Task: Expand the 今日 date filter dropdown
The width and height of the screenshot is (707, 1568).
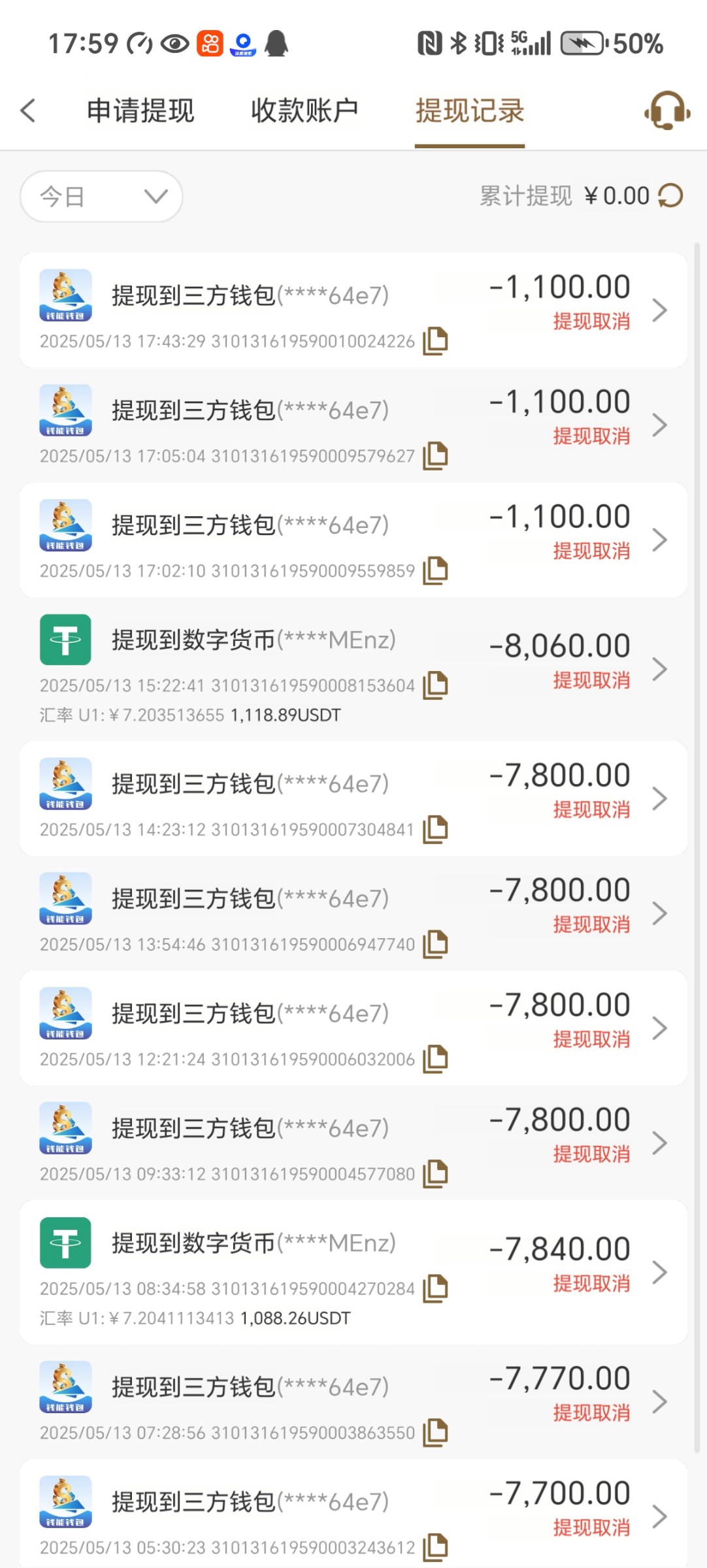Action: pyautogui.click(x=101, y=196)
